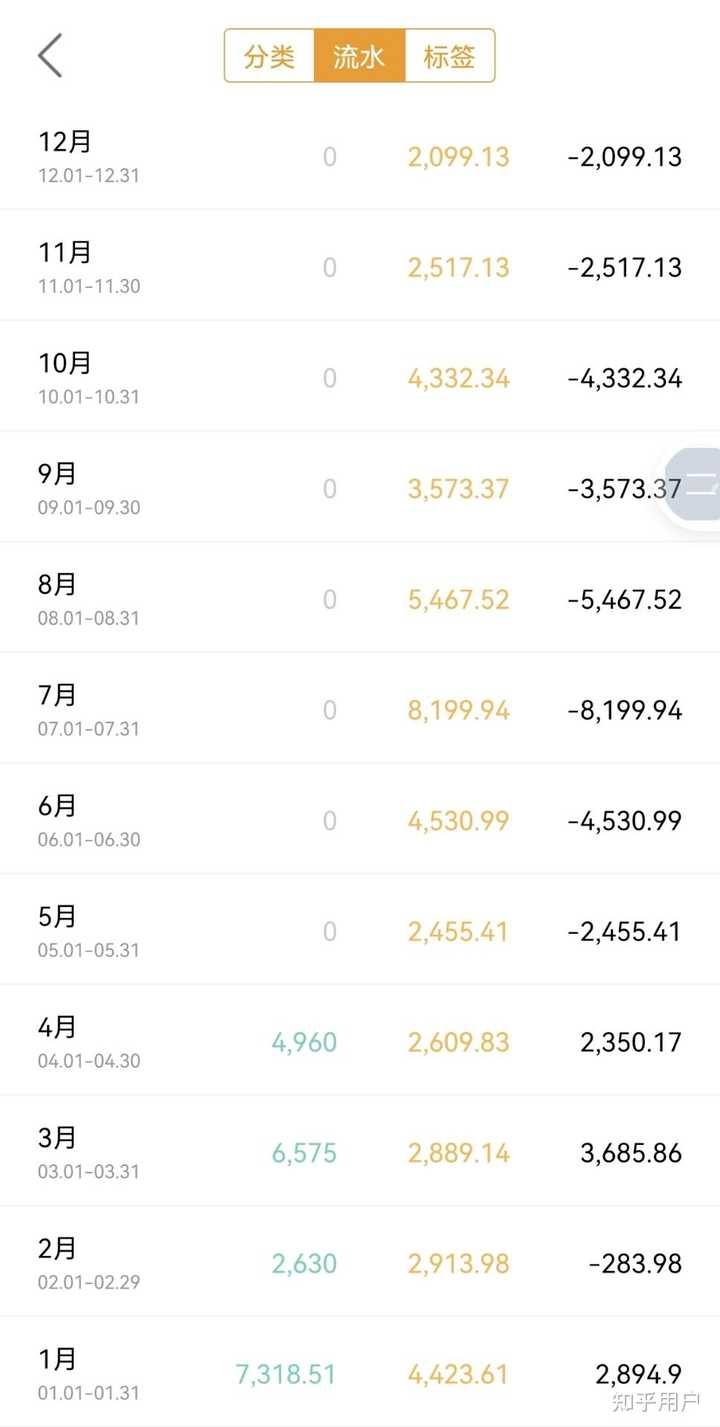The width and height of the screenshot is (720, 1427).
Task: Open the 7月 monthly record
Action: point(360,710)
